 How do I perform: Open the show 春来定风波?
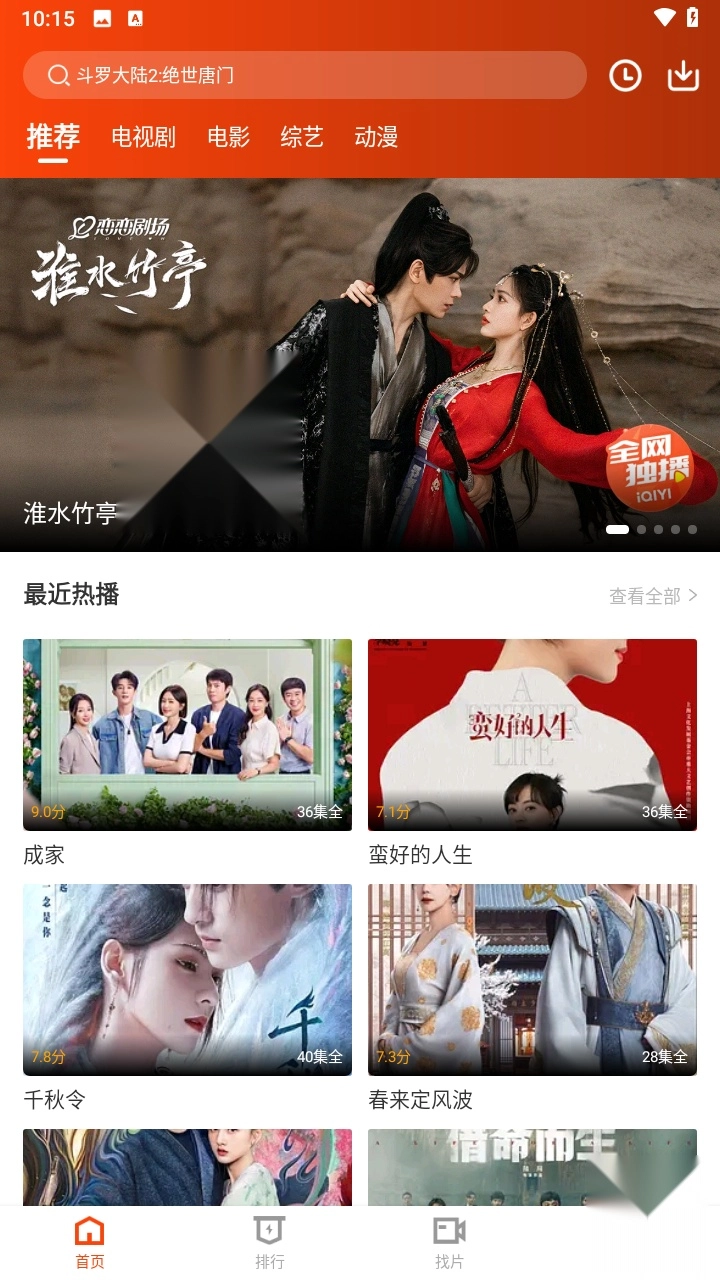[x=532, y=980]
